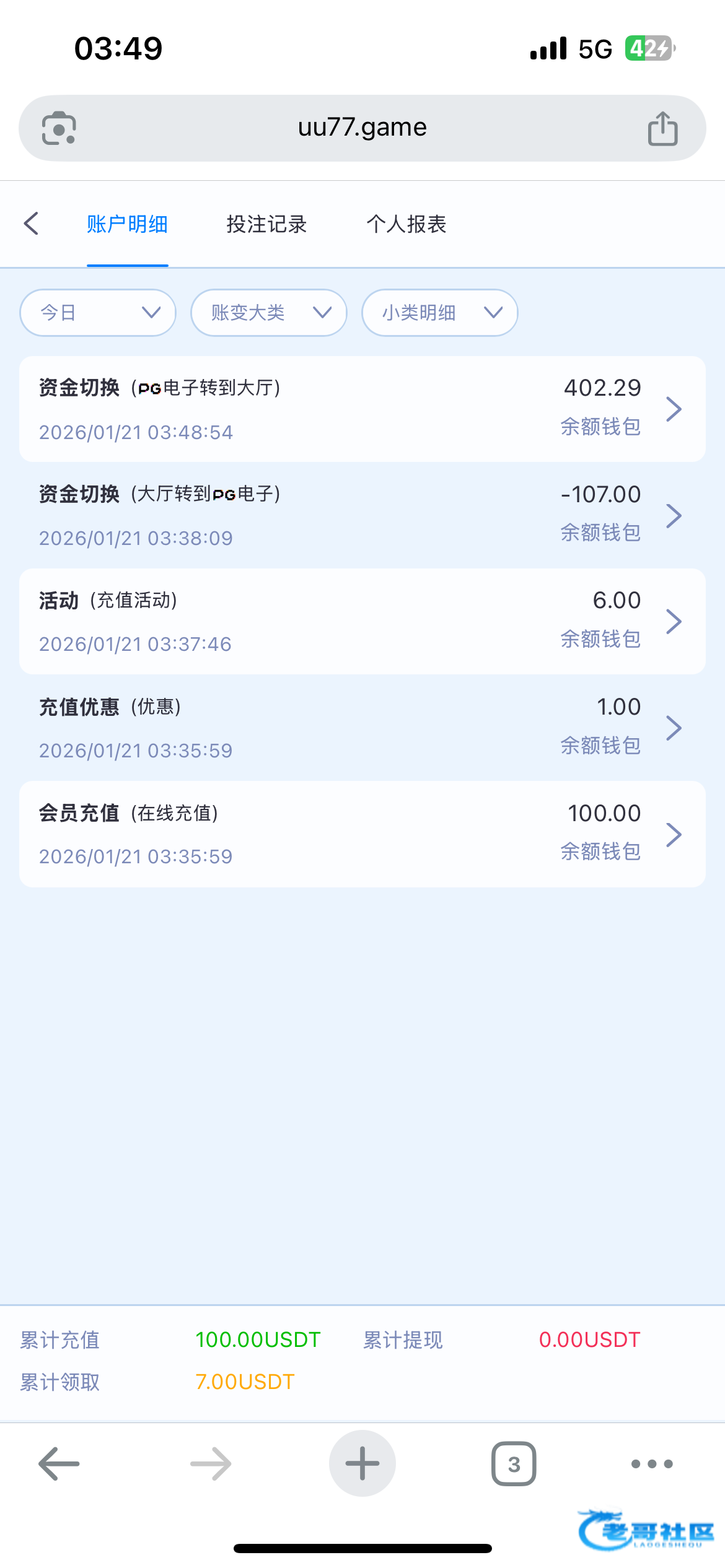Go back with the browser's back arrow

[59, 1464]
